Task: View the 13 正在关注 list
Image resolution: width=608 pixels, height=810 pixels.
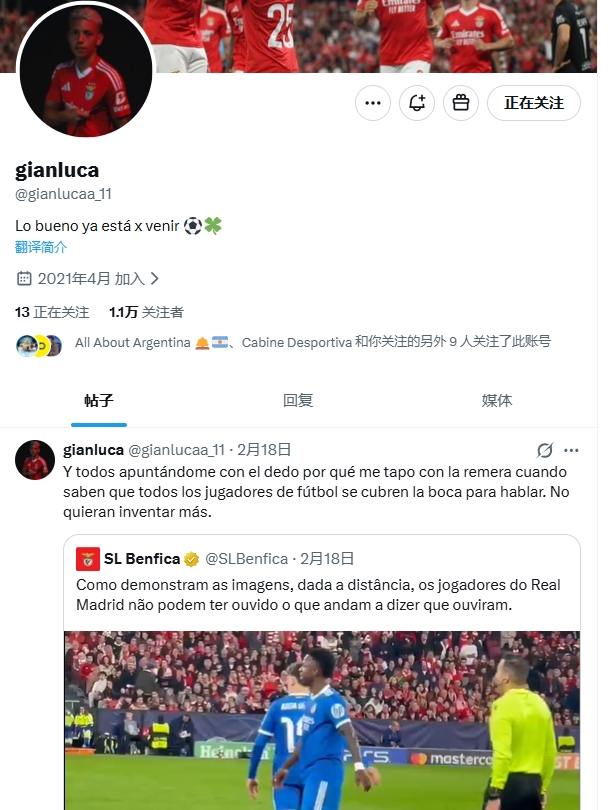Action: click(x=52, y=313)
